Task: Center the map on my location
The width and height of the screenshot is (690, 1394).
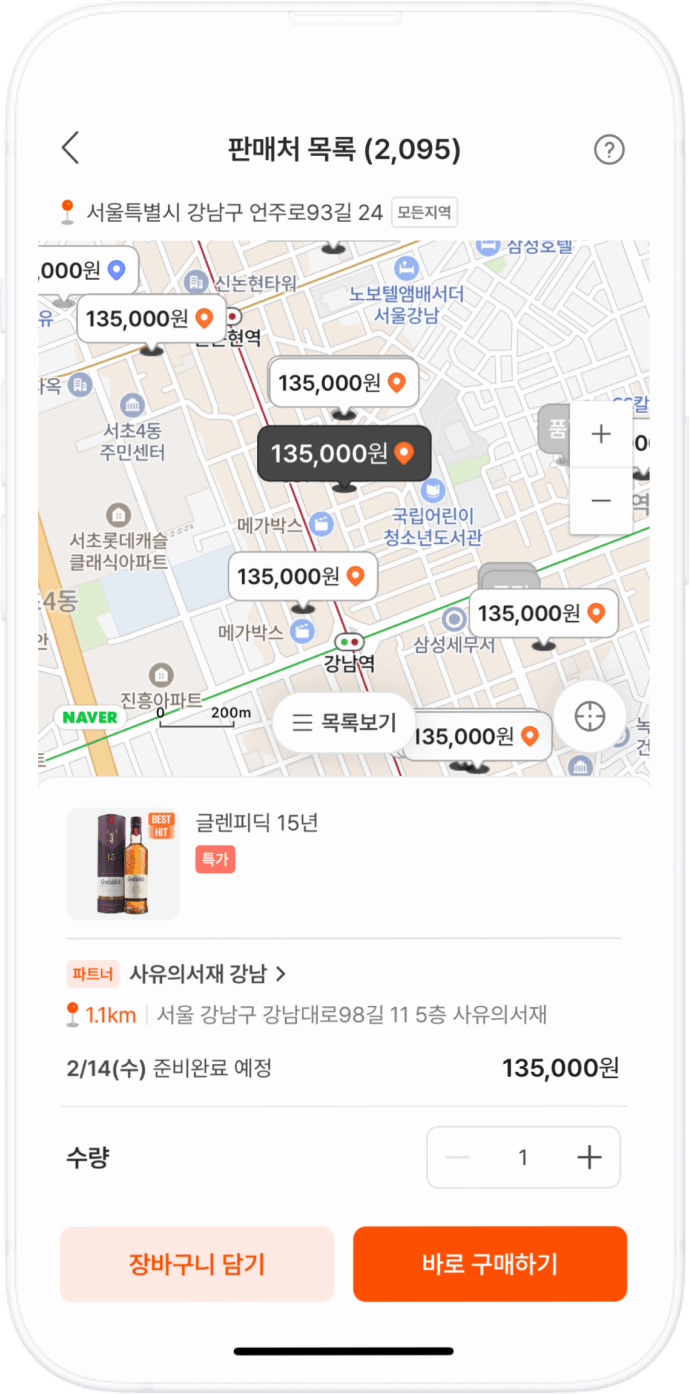Action: click(x=590, y=716)
